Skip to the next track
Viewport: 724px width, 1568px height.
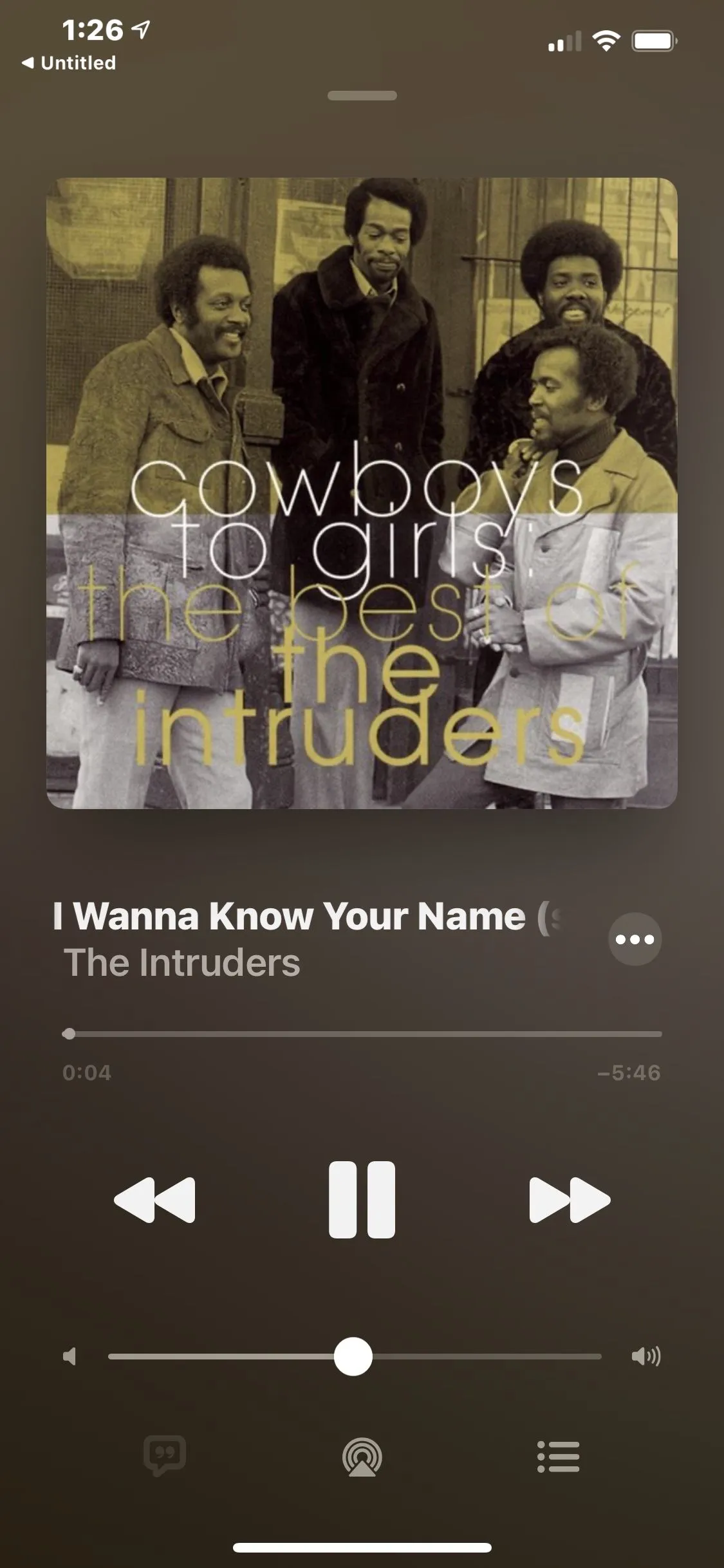tap(569, 1199)
